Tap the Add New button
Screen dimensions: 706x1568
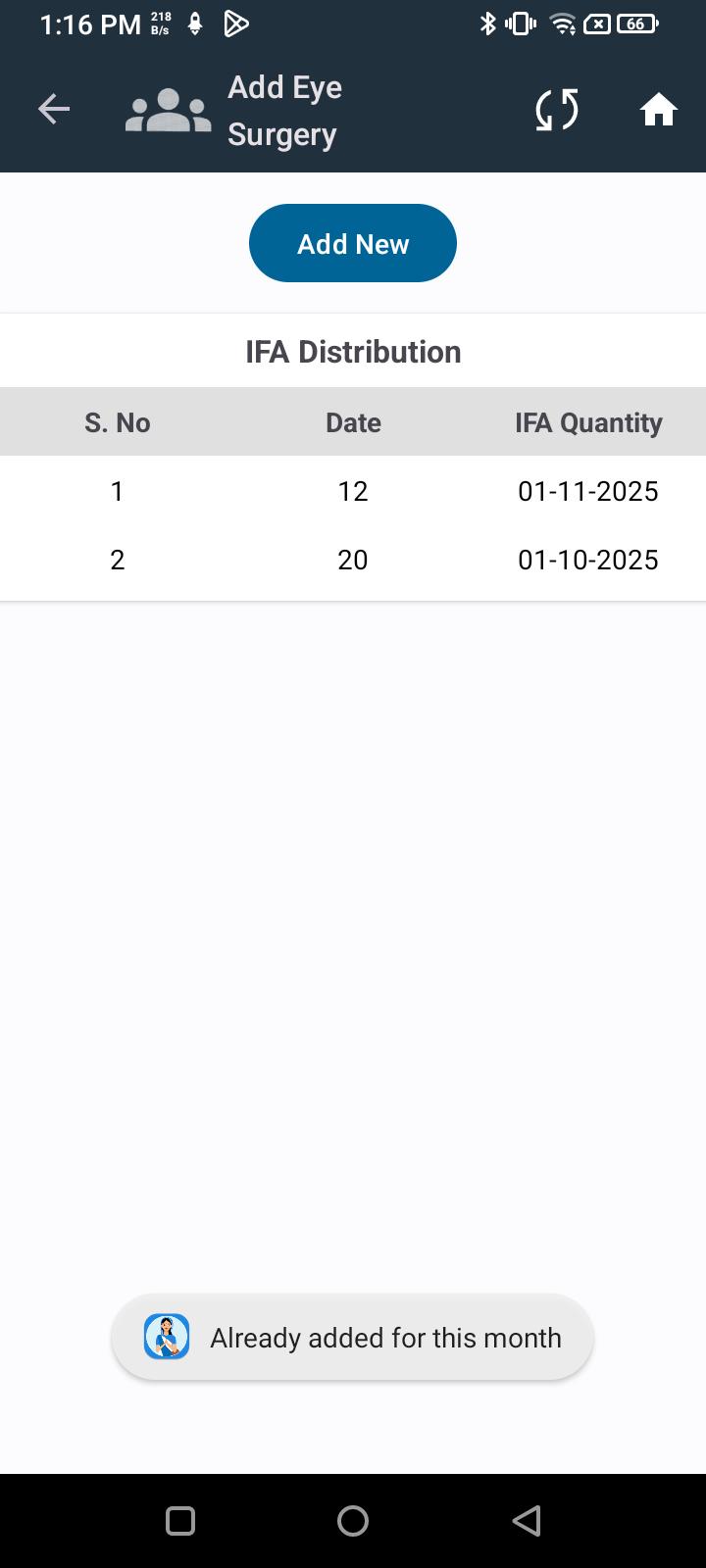coord(353,243)
